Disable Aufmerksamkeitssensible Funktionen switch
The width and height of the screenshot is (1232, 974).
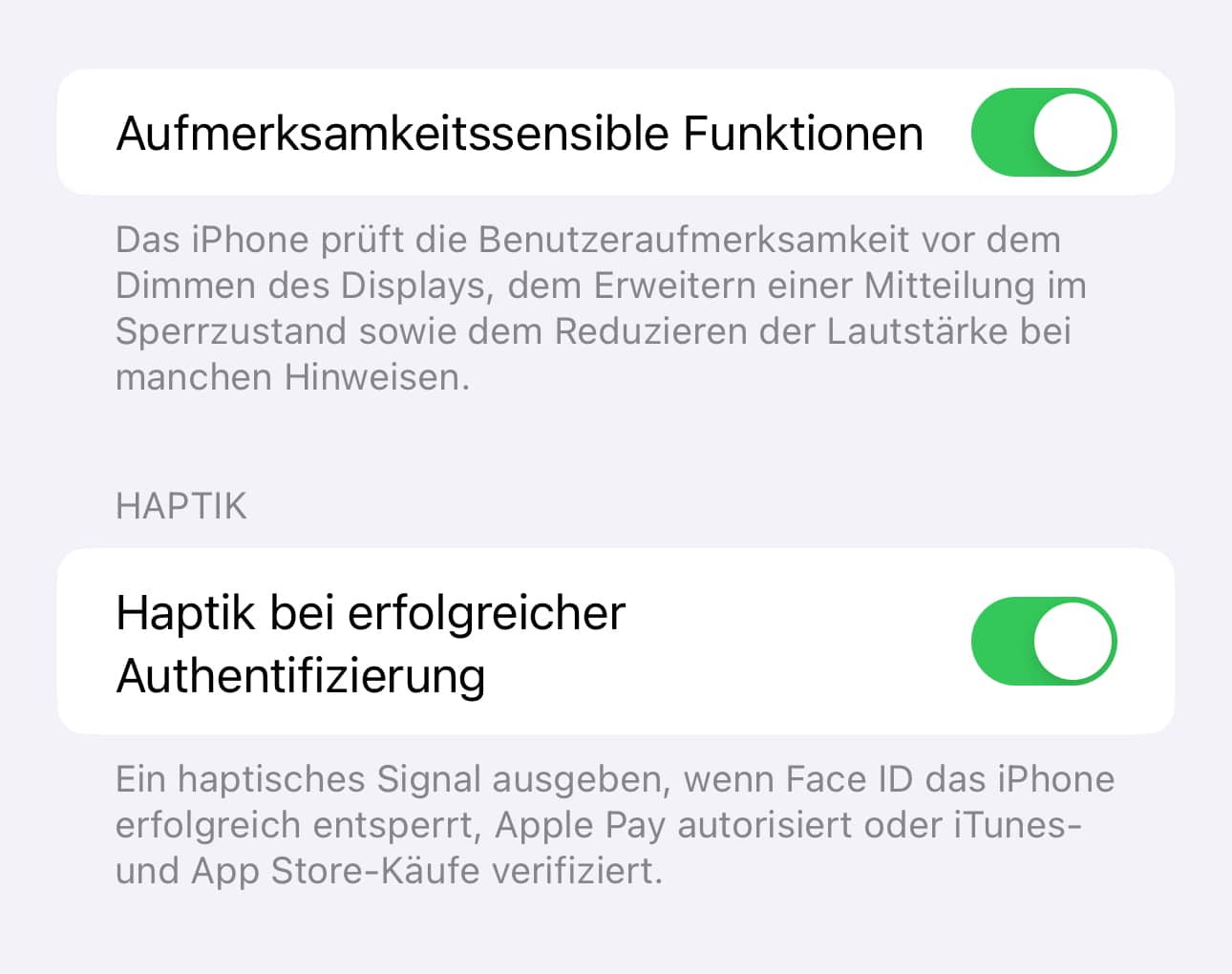(x=1043, y=133)
